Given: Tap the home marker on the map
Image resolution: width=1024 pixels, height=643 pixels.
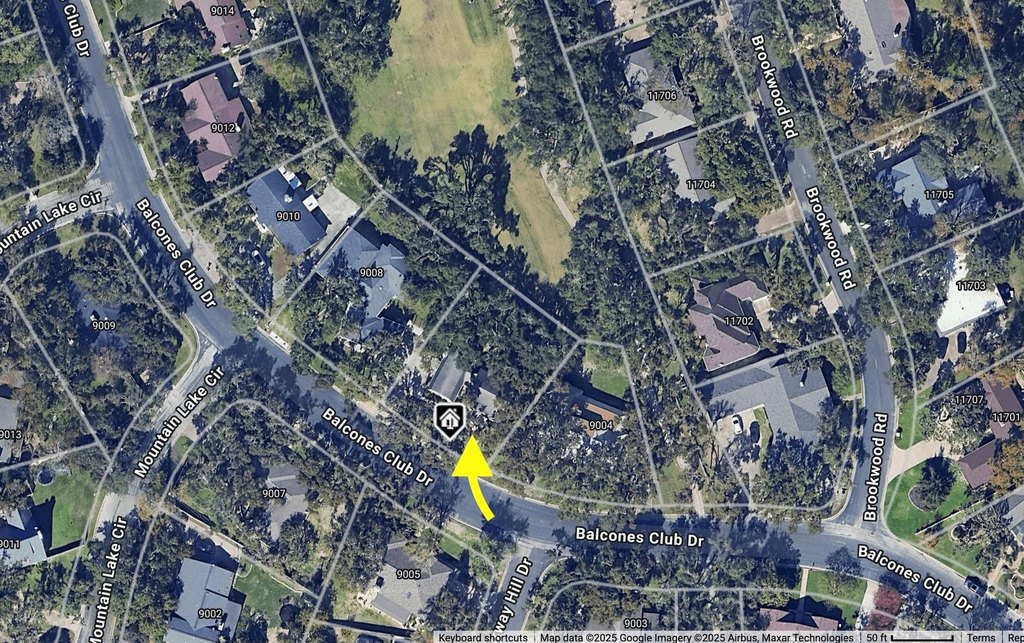Looking at the screenshot, I should pyautogui.click(x=450, y=419).
